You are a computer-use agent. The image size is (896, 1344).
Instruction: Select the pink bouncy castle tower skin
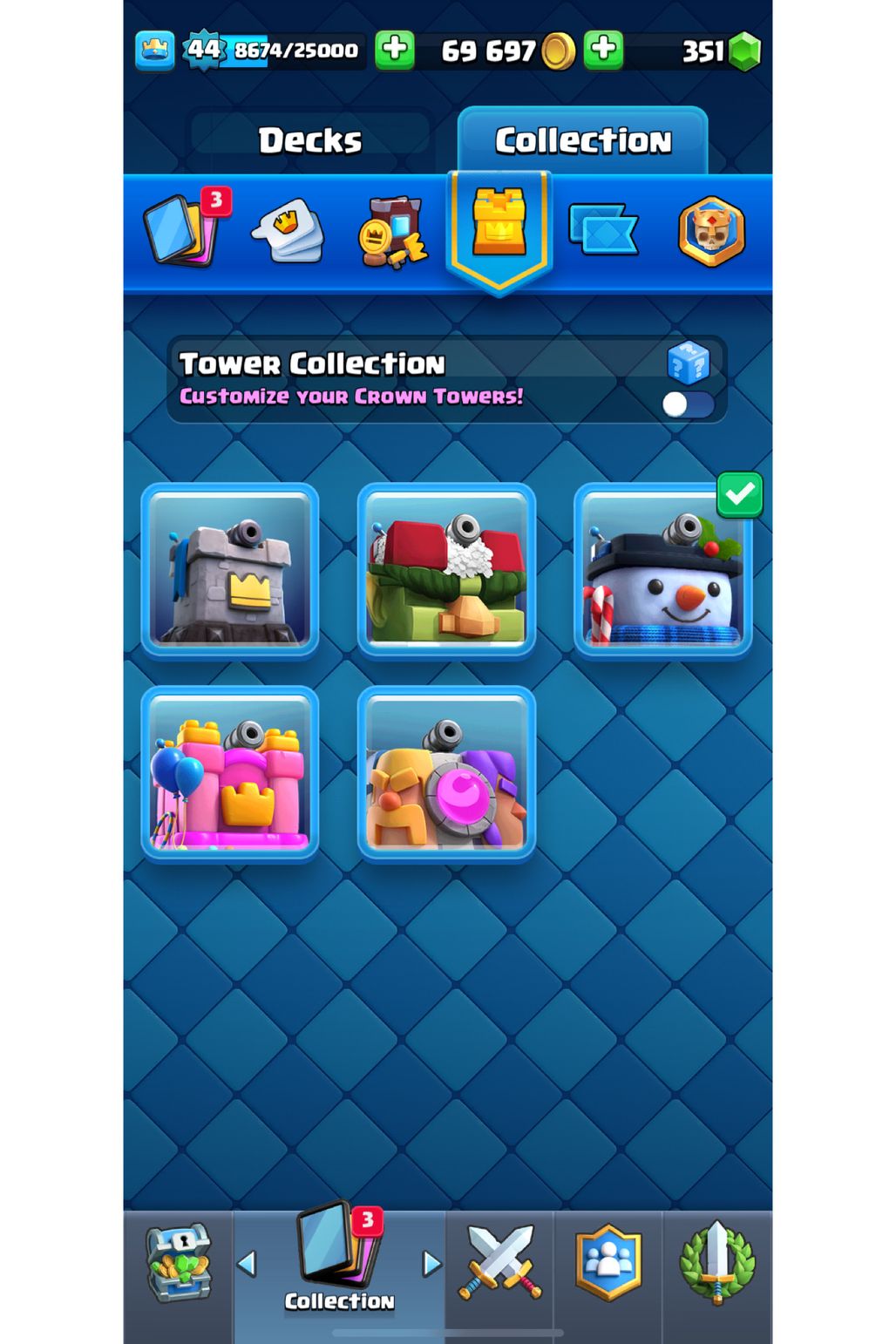tap(230, 773)
